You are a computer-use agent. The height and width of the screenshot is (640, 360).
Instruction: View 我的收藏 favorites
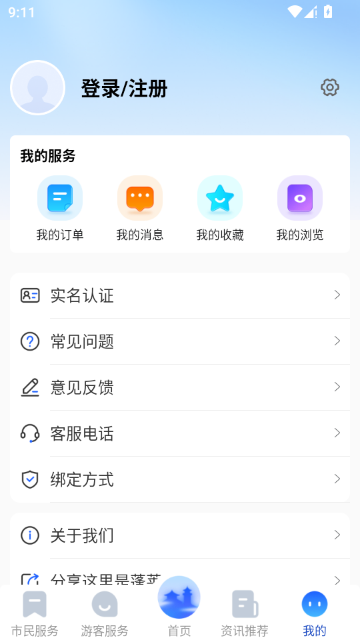220,209
